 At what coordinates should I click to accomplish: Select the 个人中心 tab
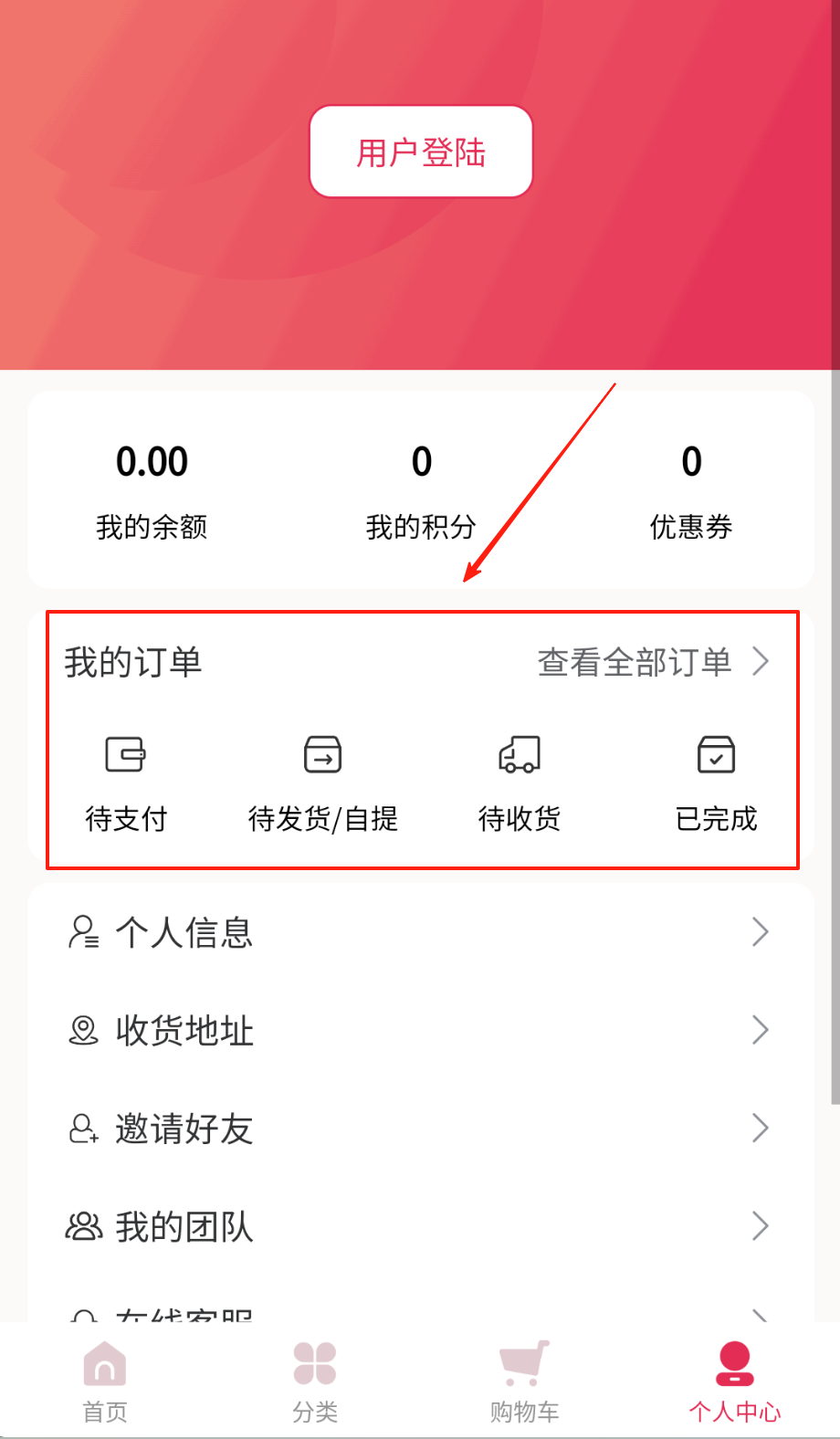point(734,1381)
